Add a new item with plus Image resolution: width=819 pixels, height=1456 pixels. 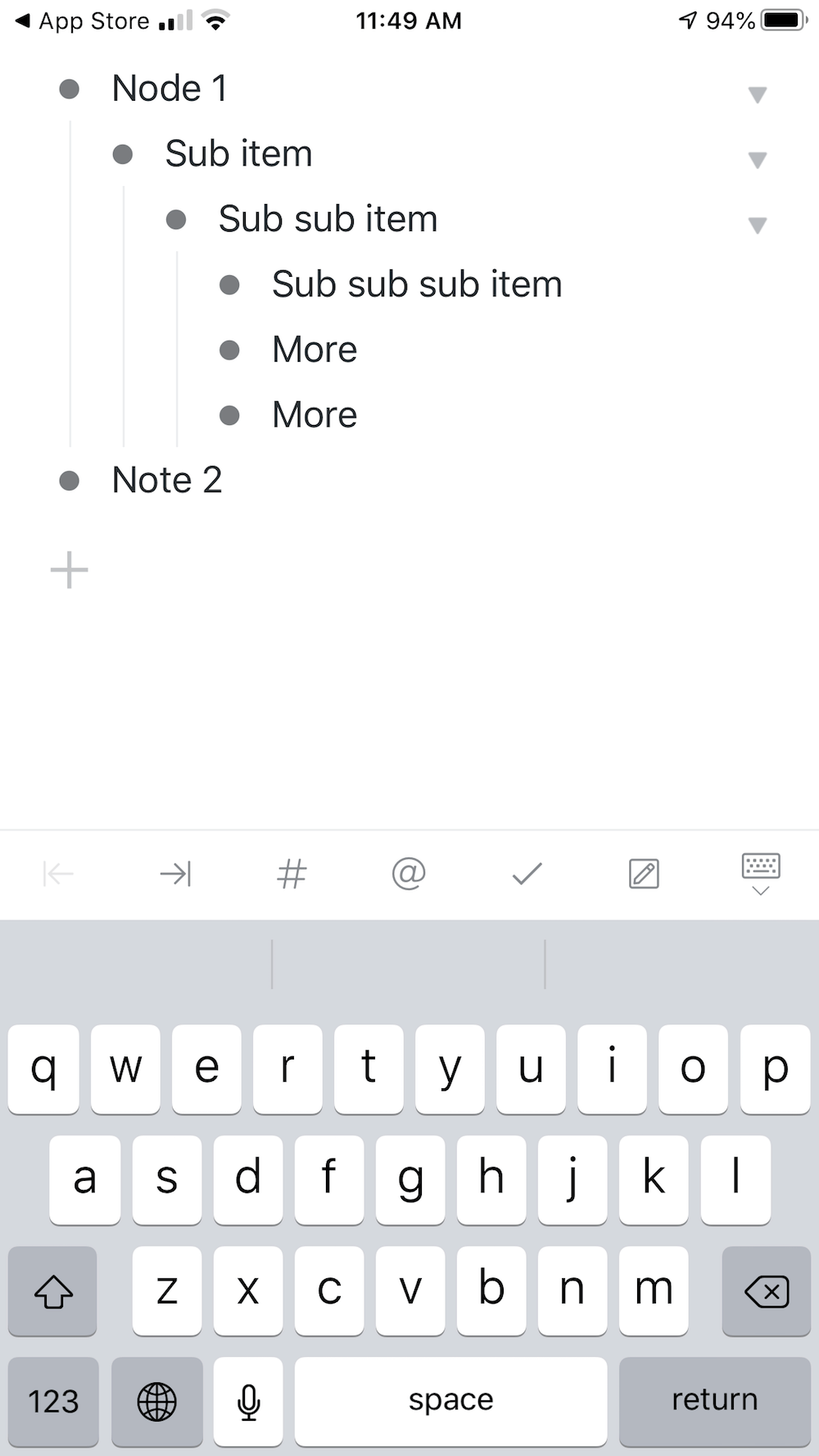pyautogui.click(x=70, y=570)
